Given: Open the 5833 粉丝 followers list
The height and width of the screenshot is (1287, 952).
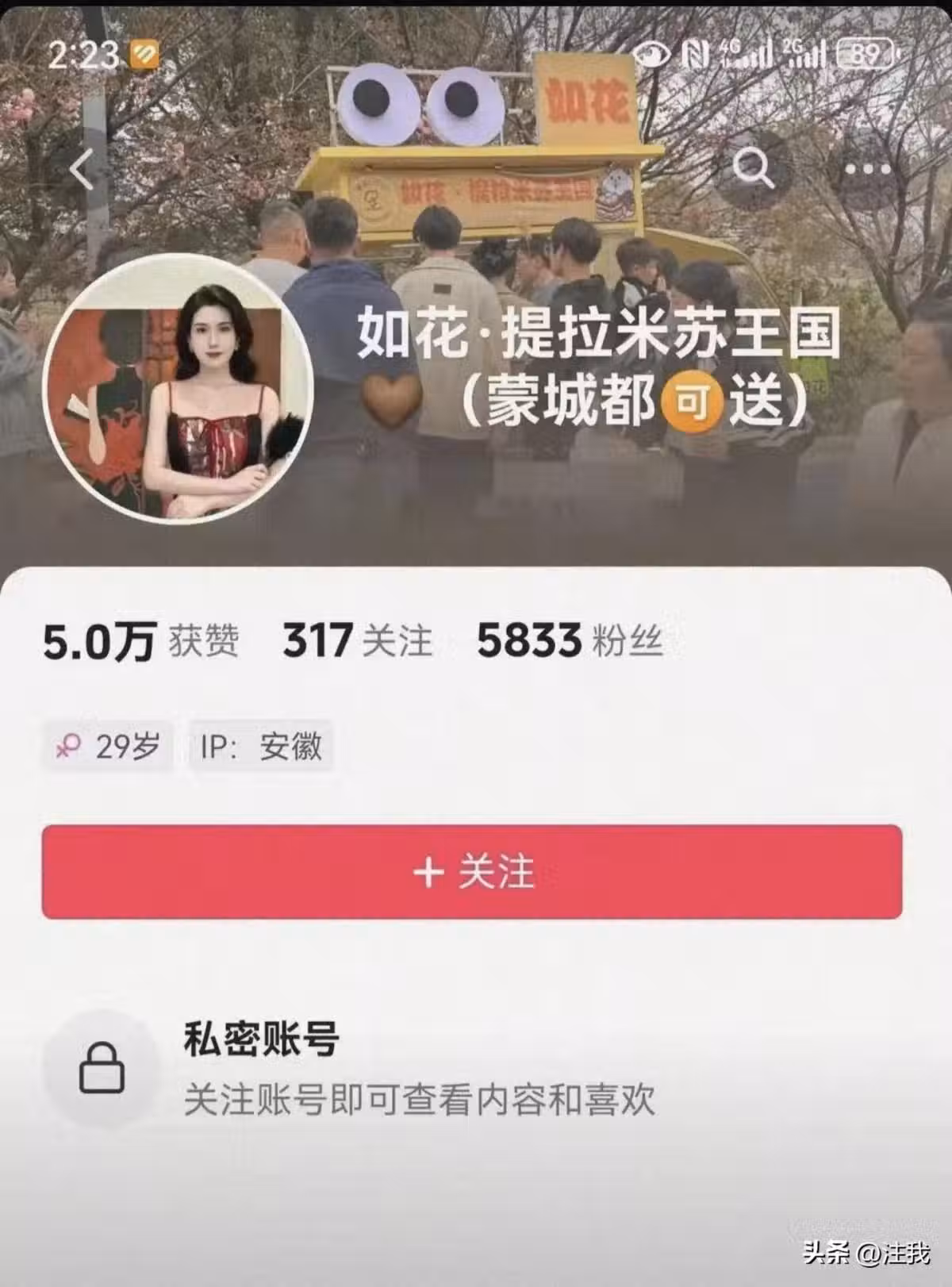Looking at the screenshot, I should pyautogui.click(x=569, y=640).
